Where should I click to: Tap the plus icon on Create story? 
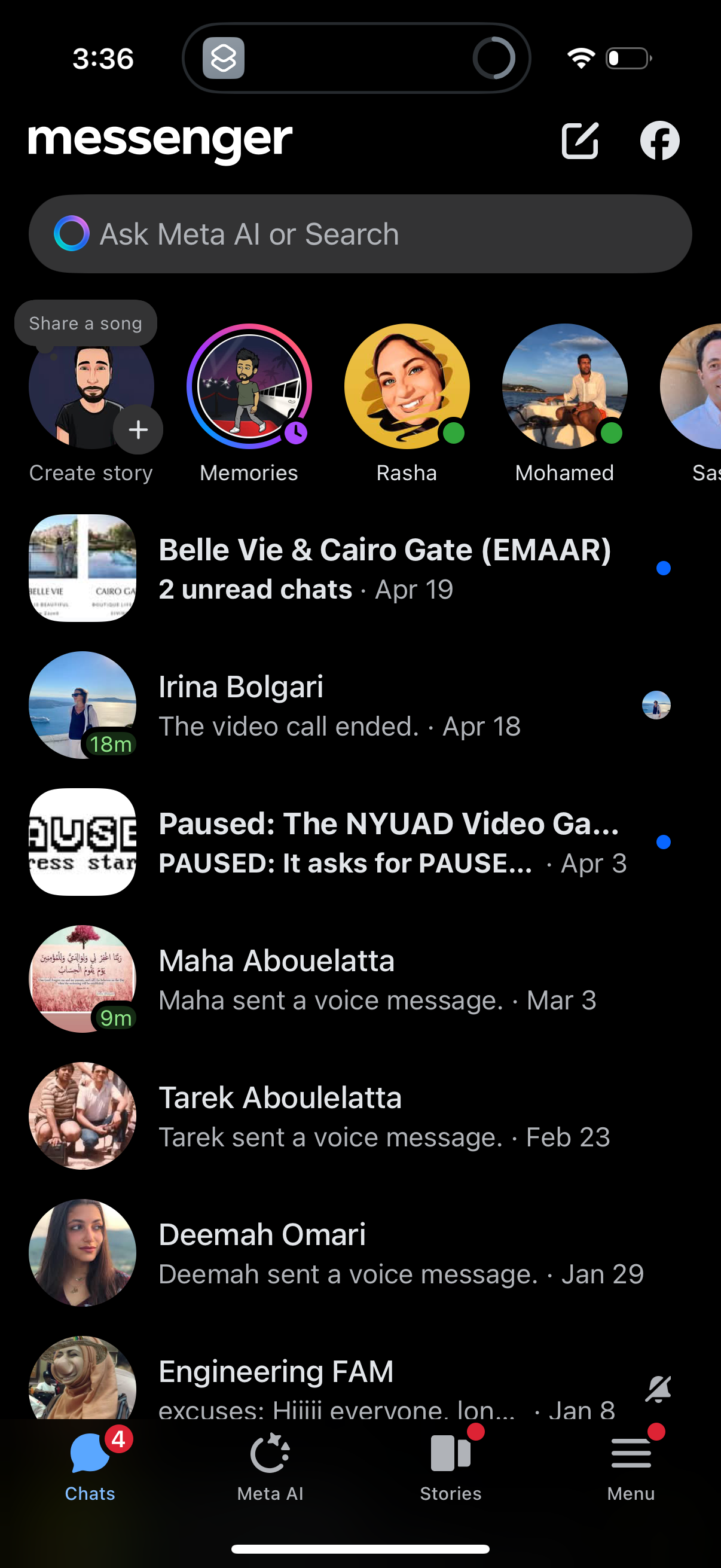coord(138,430)
